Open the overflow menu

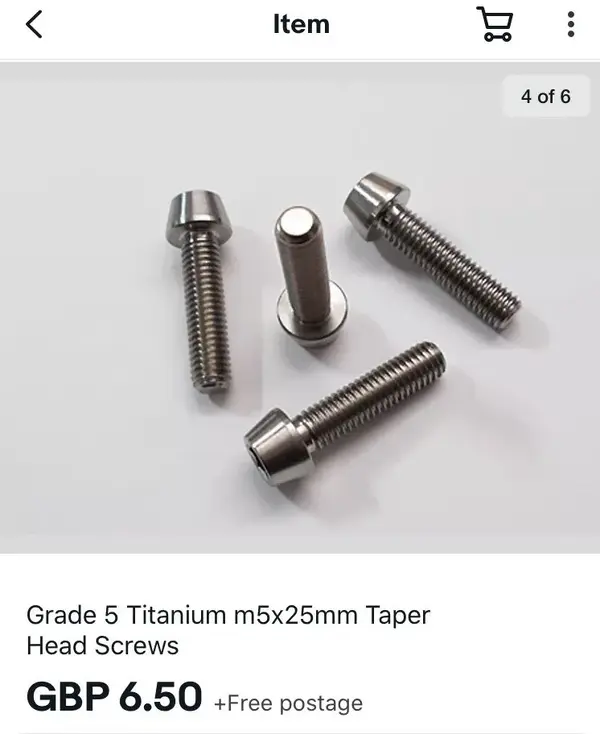(x=570, y=24)
